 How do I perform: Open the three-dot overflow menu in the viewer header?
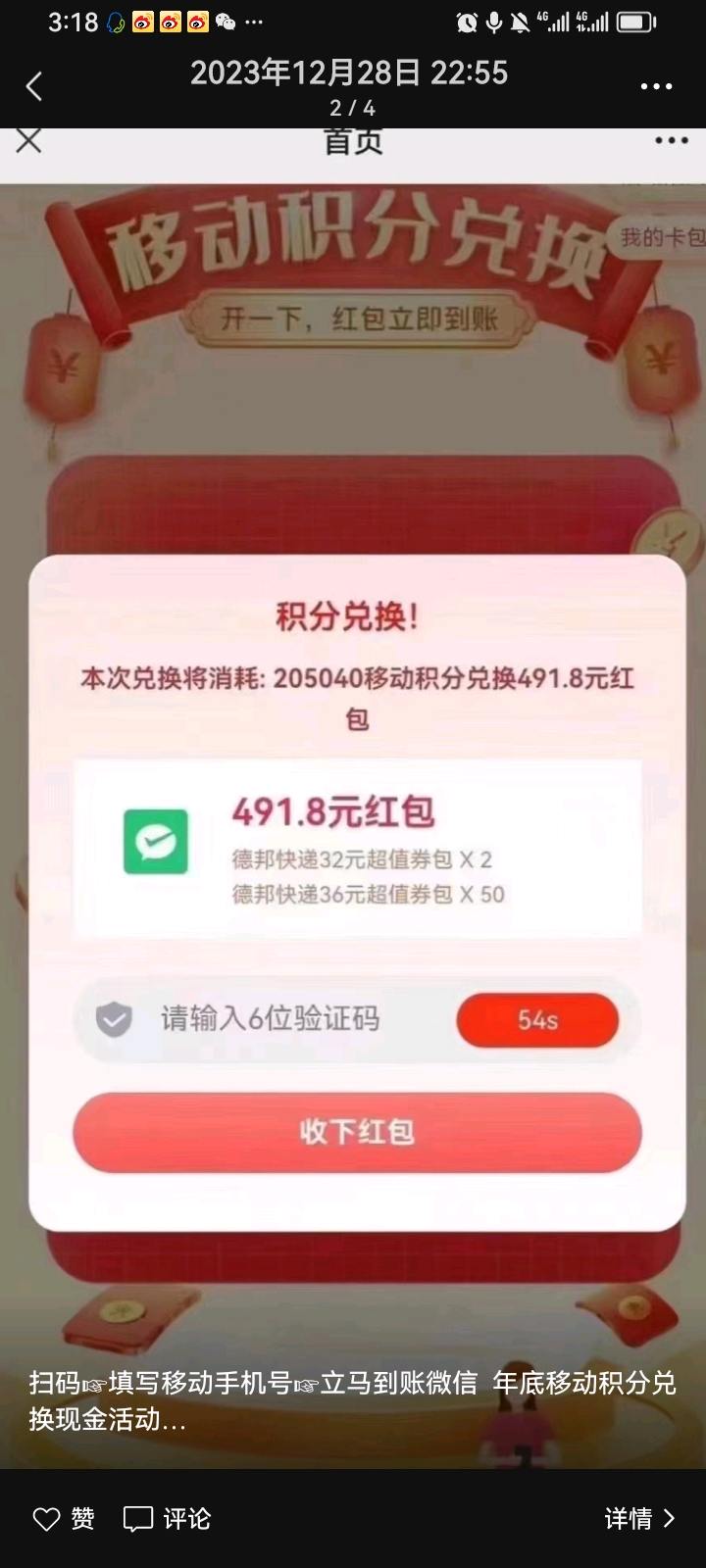point(656,86)
